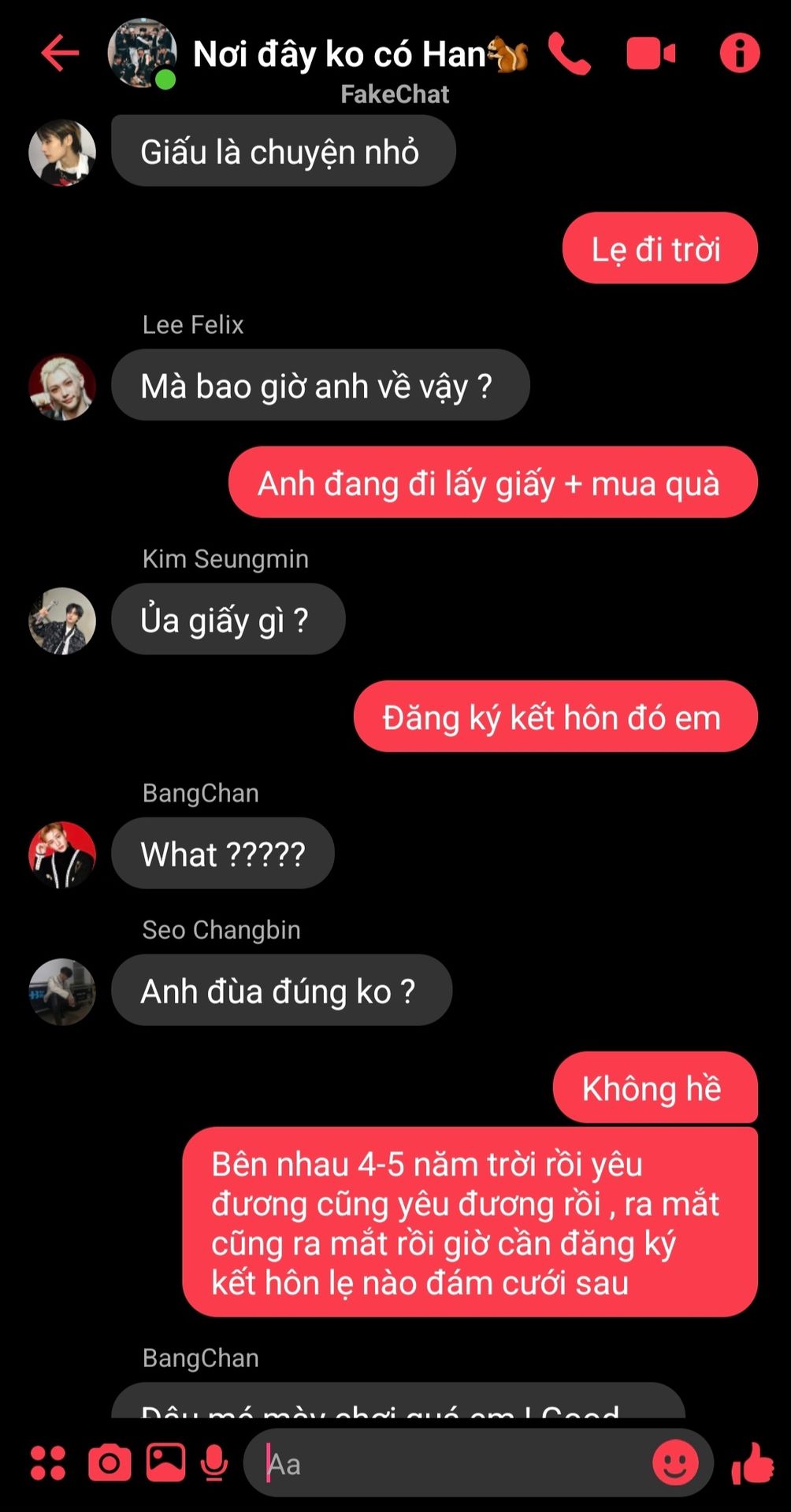The width and height of the screenshot is (791, 1512).
Task: Open the camera from the message bar
Action: pyautogui.click(x=110, y=1463)
